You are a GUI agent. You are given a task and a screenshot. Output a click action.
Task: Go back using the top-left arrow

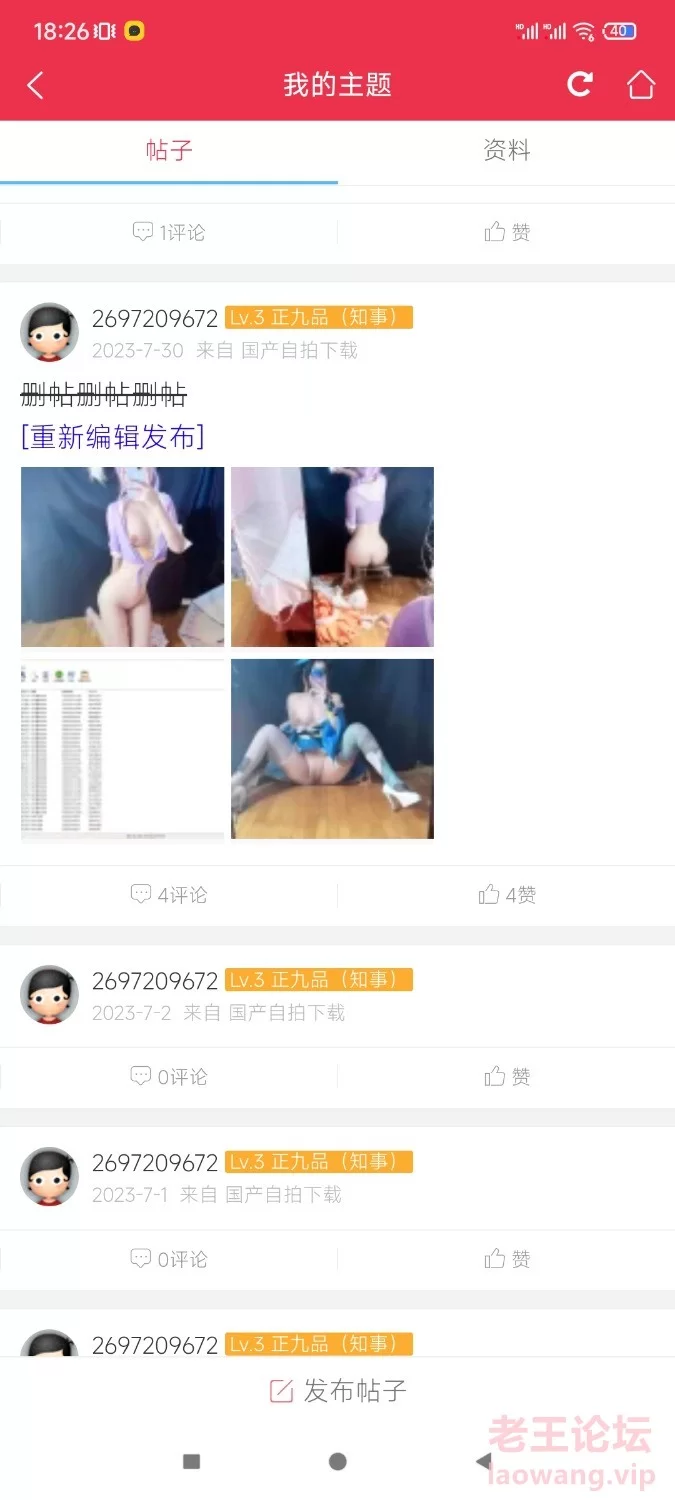tap(36, 85)
